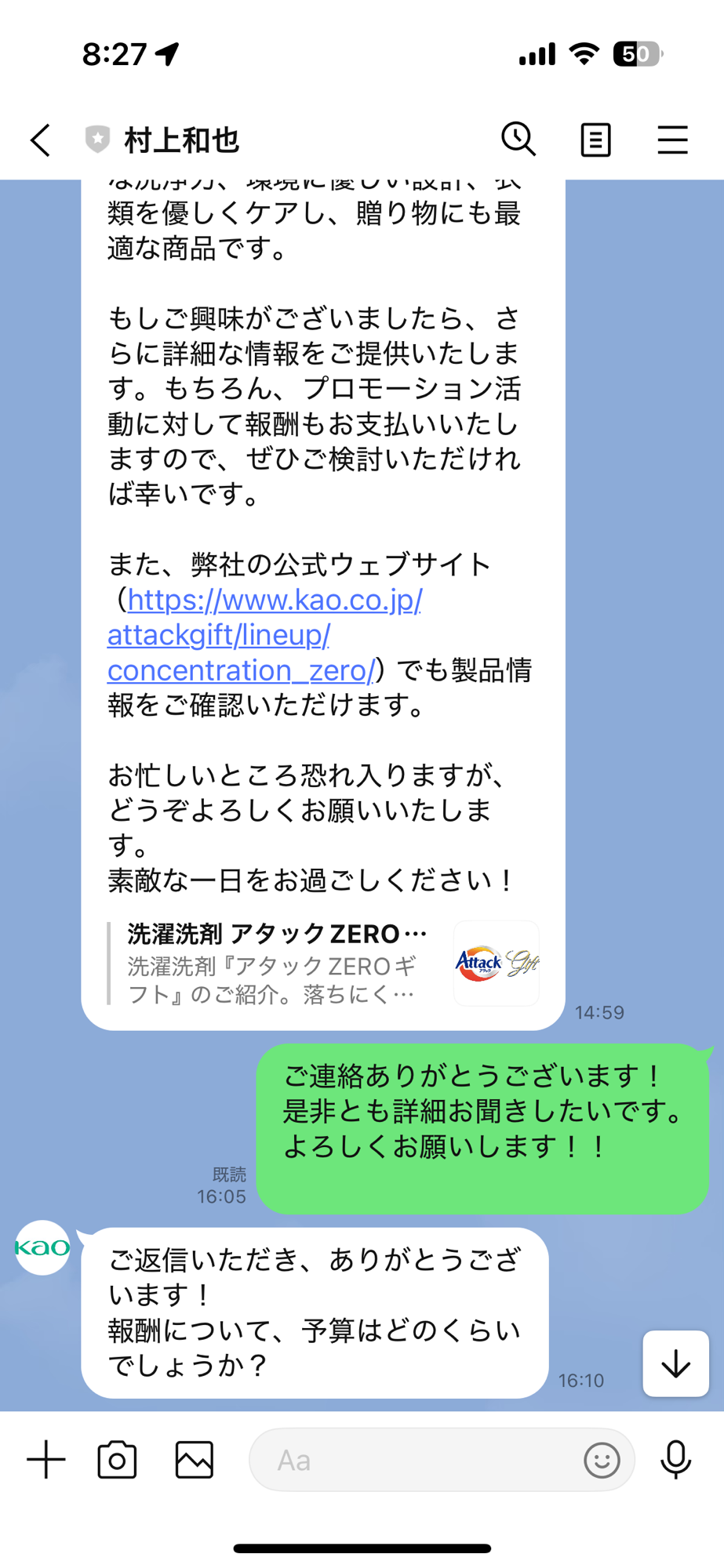724x1568 pixels.
Task: Open the plus attachment menu
Action: point(46,1460)
